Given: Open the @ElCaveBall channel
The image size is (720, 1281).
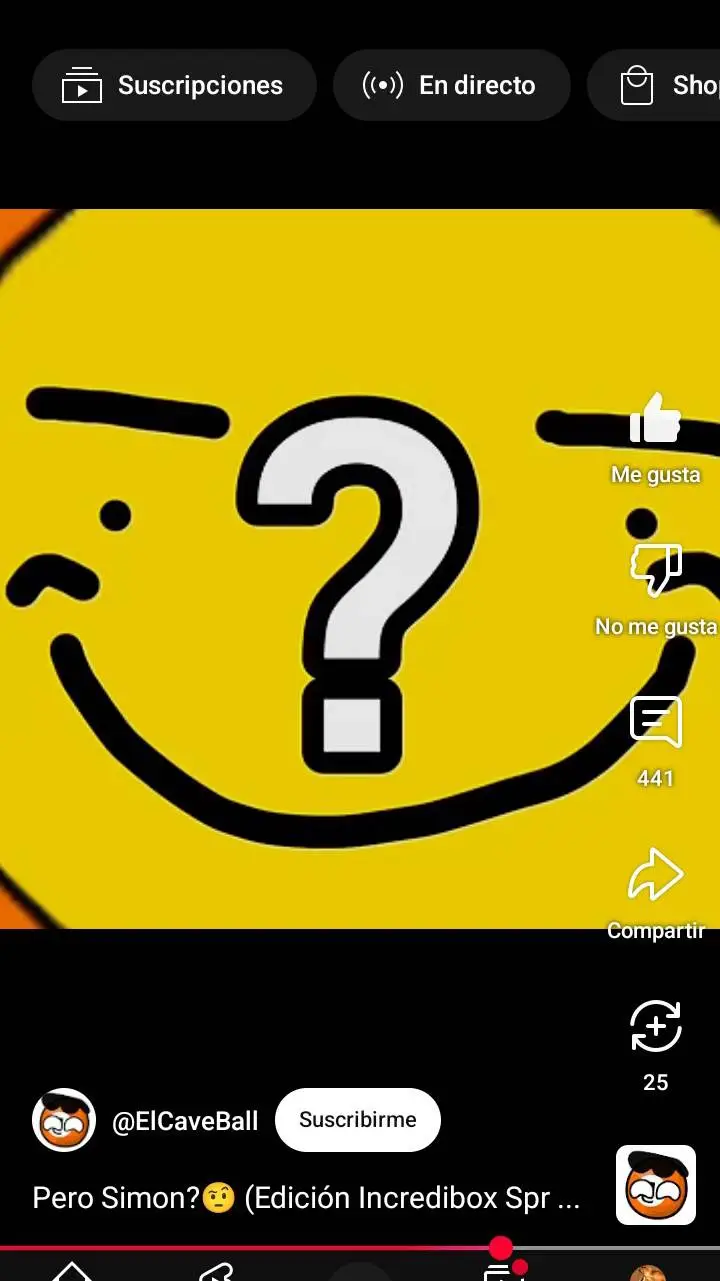Looking at the screenshot, I should coord(185,1121).
